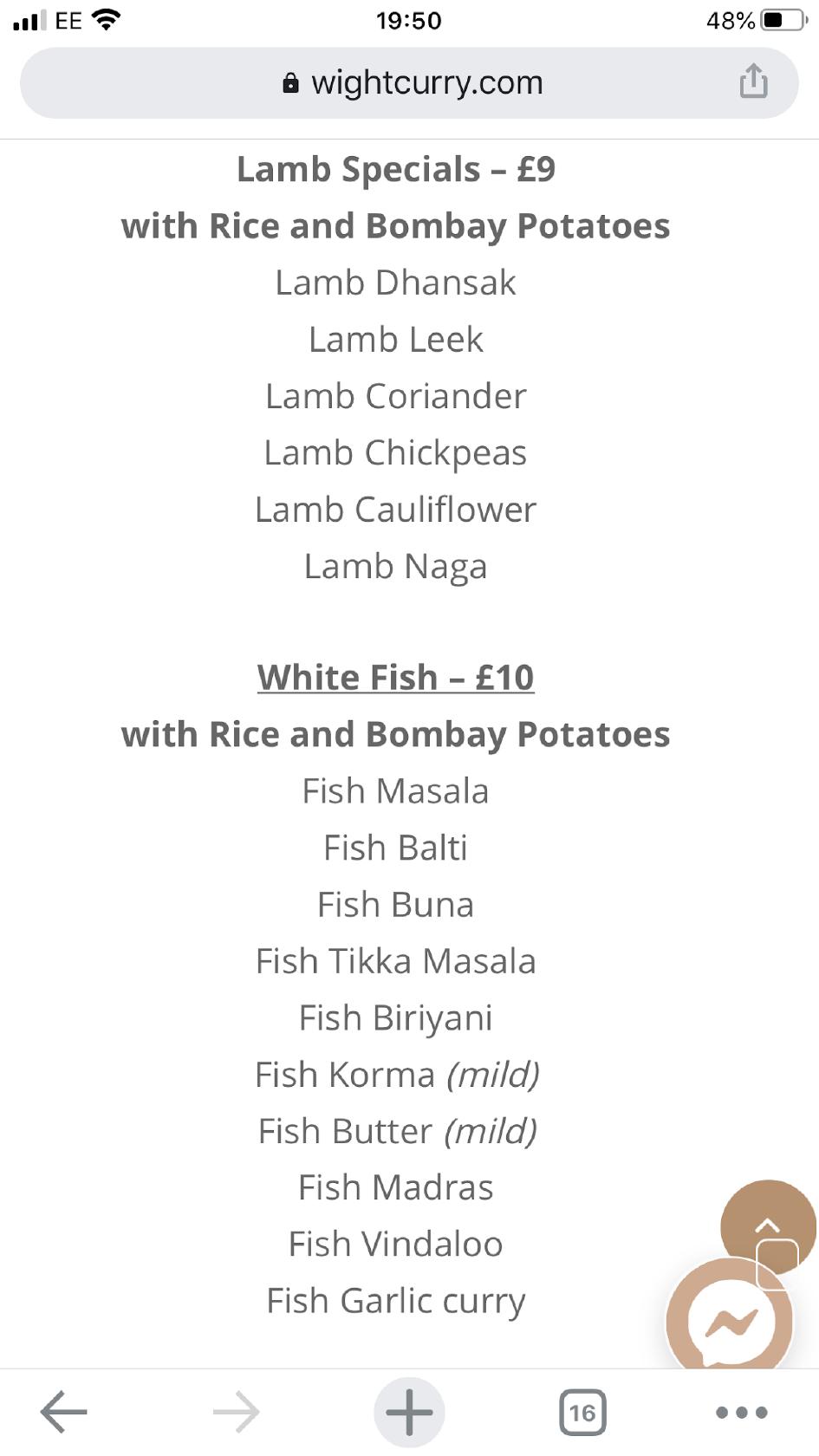The image size is (819, 1456).
Task: Go back to the previous page
Action: [64, 1413]
